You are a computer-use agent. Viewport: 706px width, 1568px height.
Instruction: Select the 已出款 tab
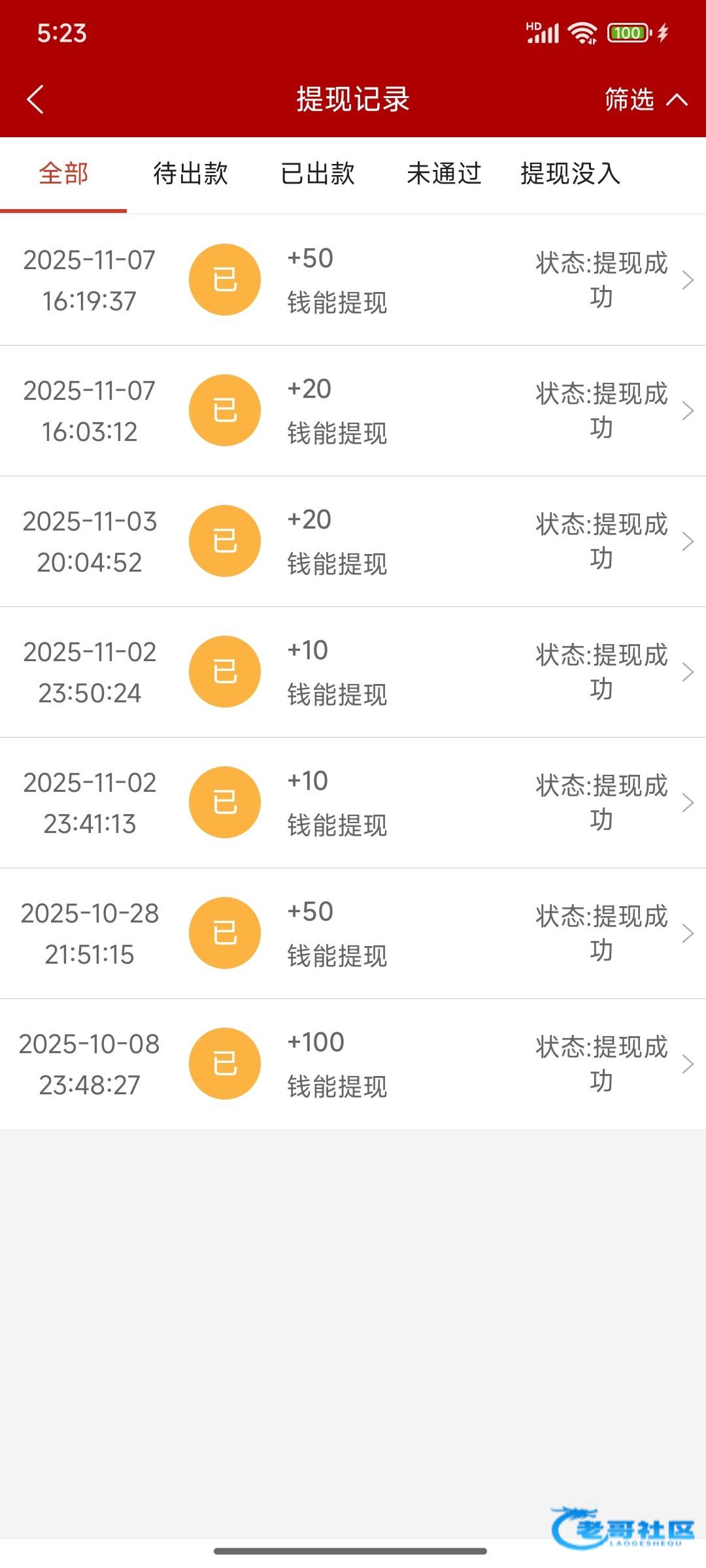coord(317,174)
